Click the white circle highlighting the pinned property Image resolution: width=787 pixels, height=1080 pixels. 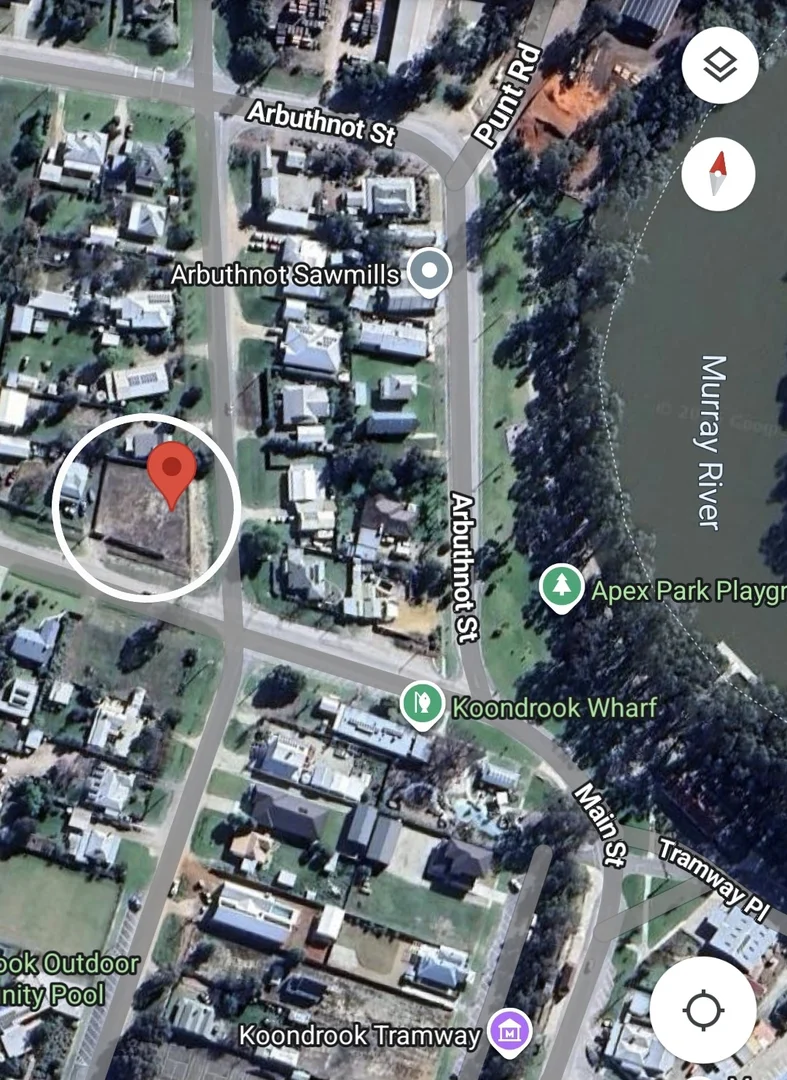tap(150, 503)
